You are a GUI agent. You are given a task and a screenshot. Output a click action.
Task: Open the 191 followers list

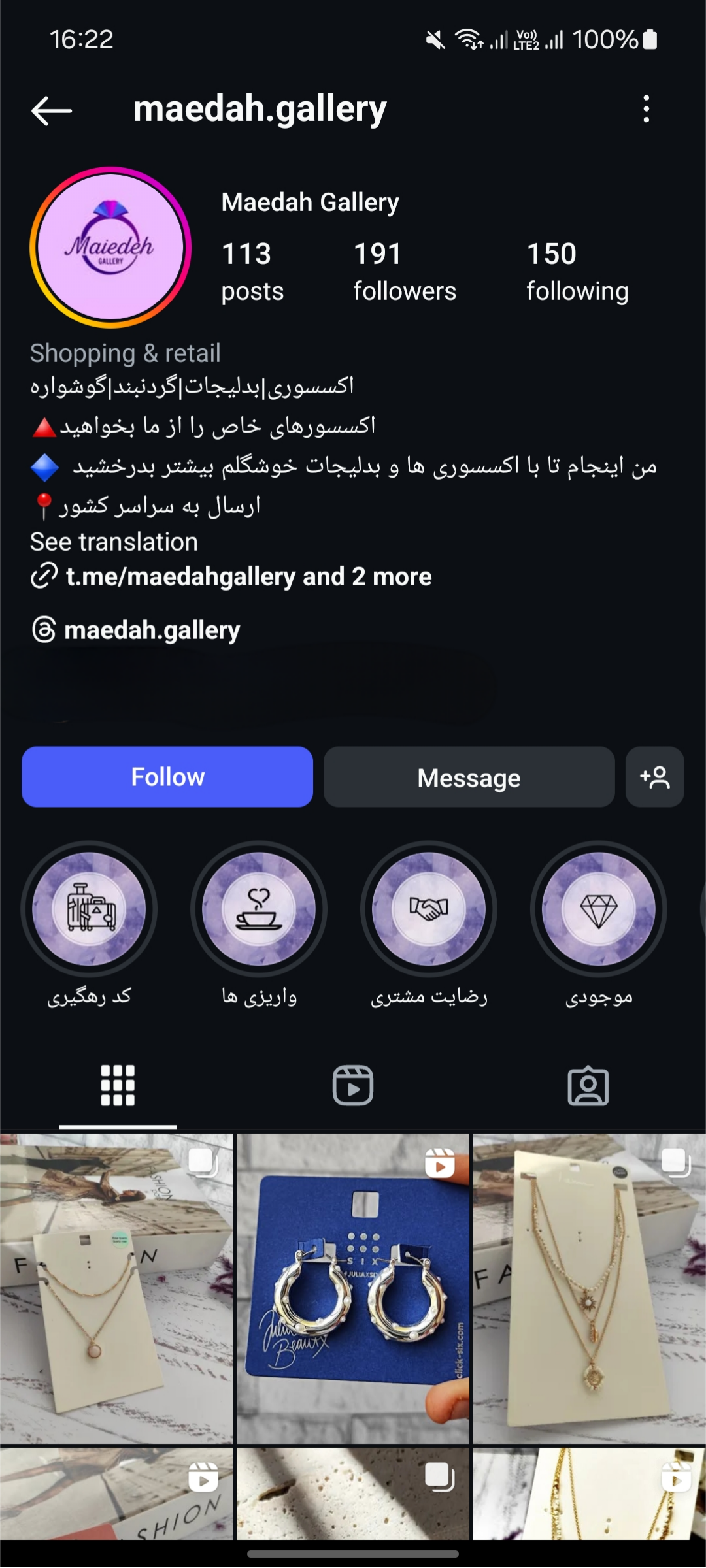click(404, 272)
